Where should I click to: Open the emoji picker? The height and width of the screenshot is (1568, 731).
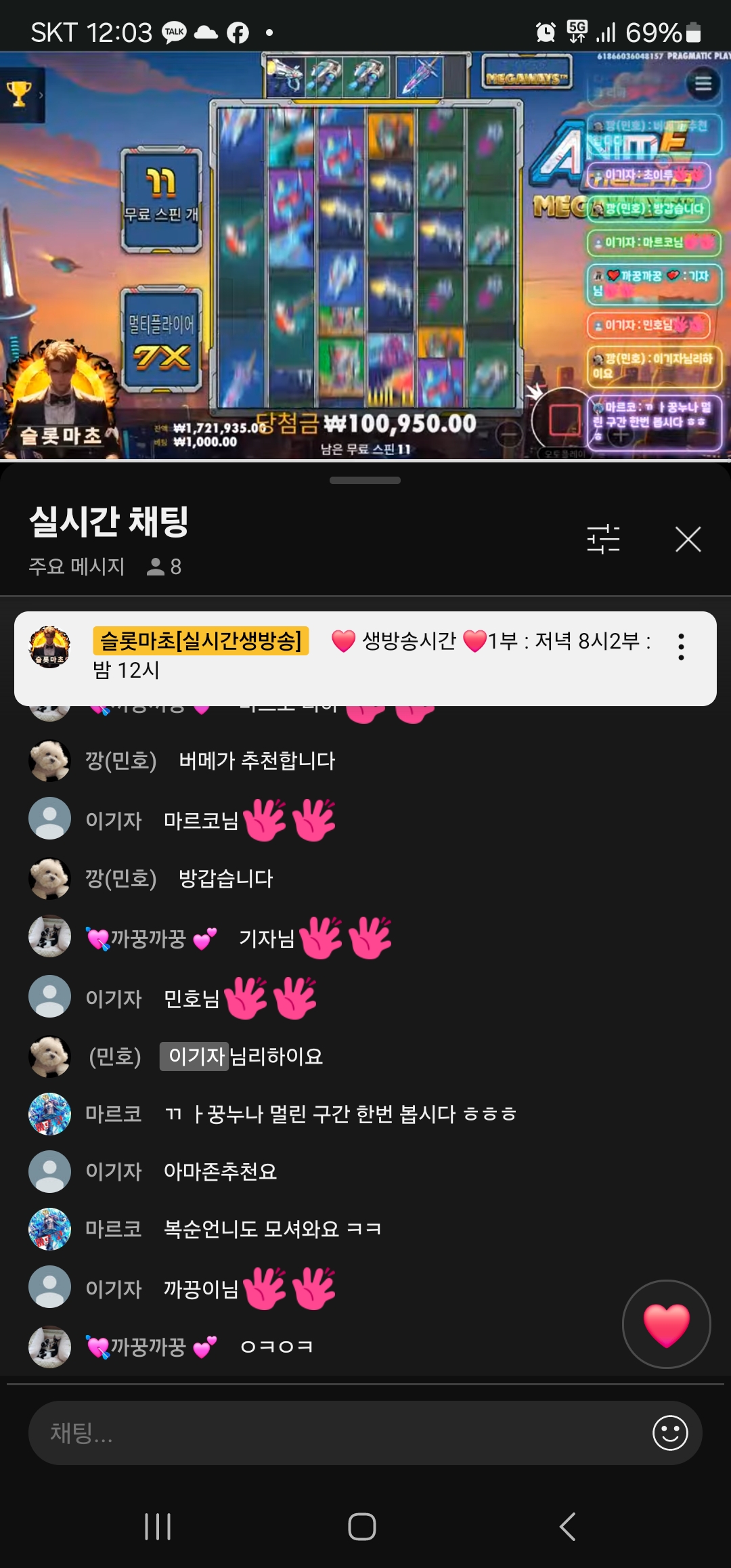click(669, 1433)
